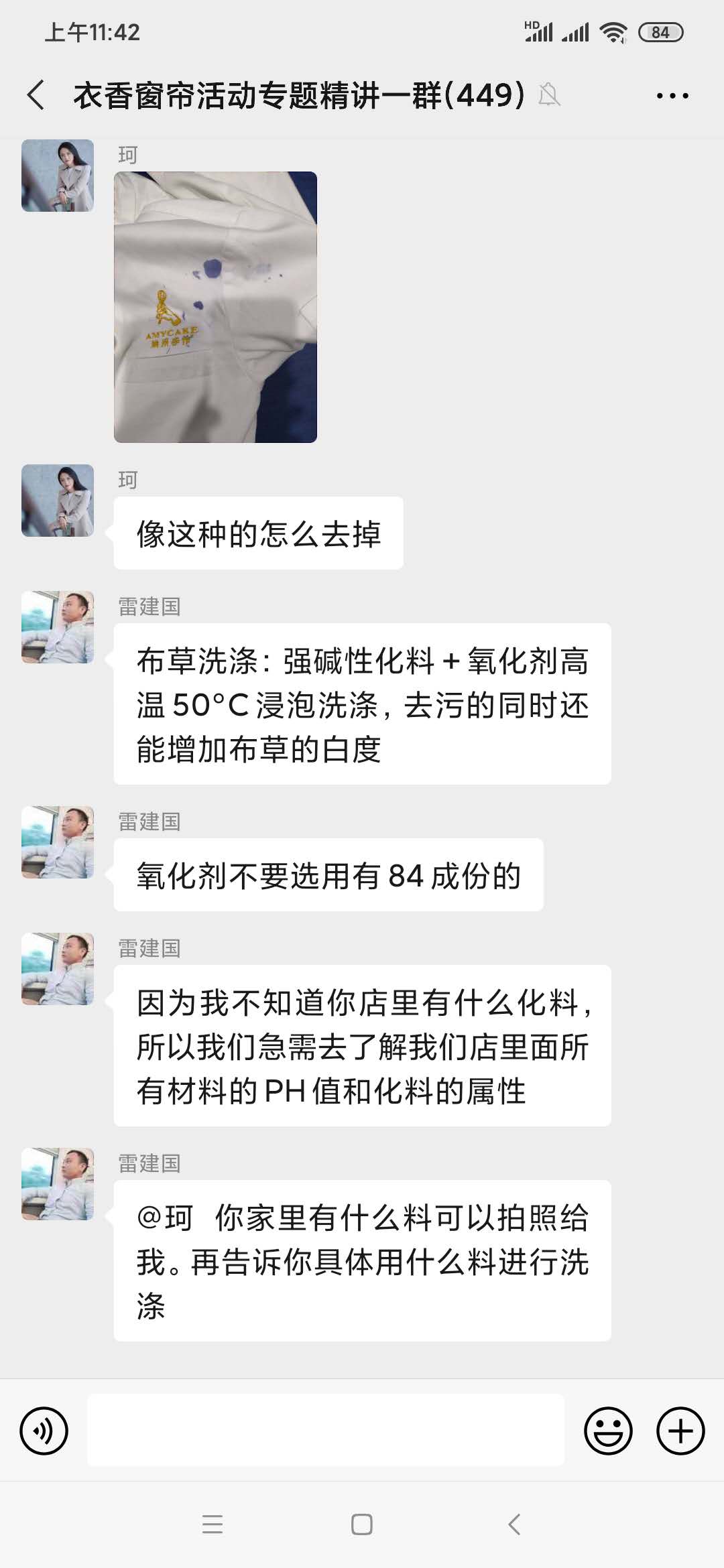Screen dimensions: 724x1568
Task: Switch to voice message input
Action: tap(44, 1431)
